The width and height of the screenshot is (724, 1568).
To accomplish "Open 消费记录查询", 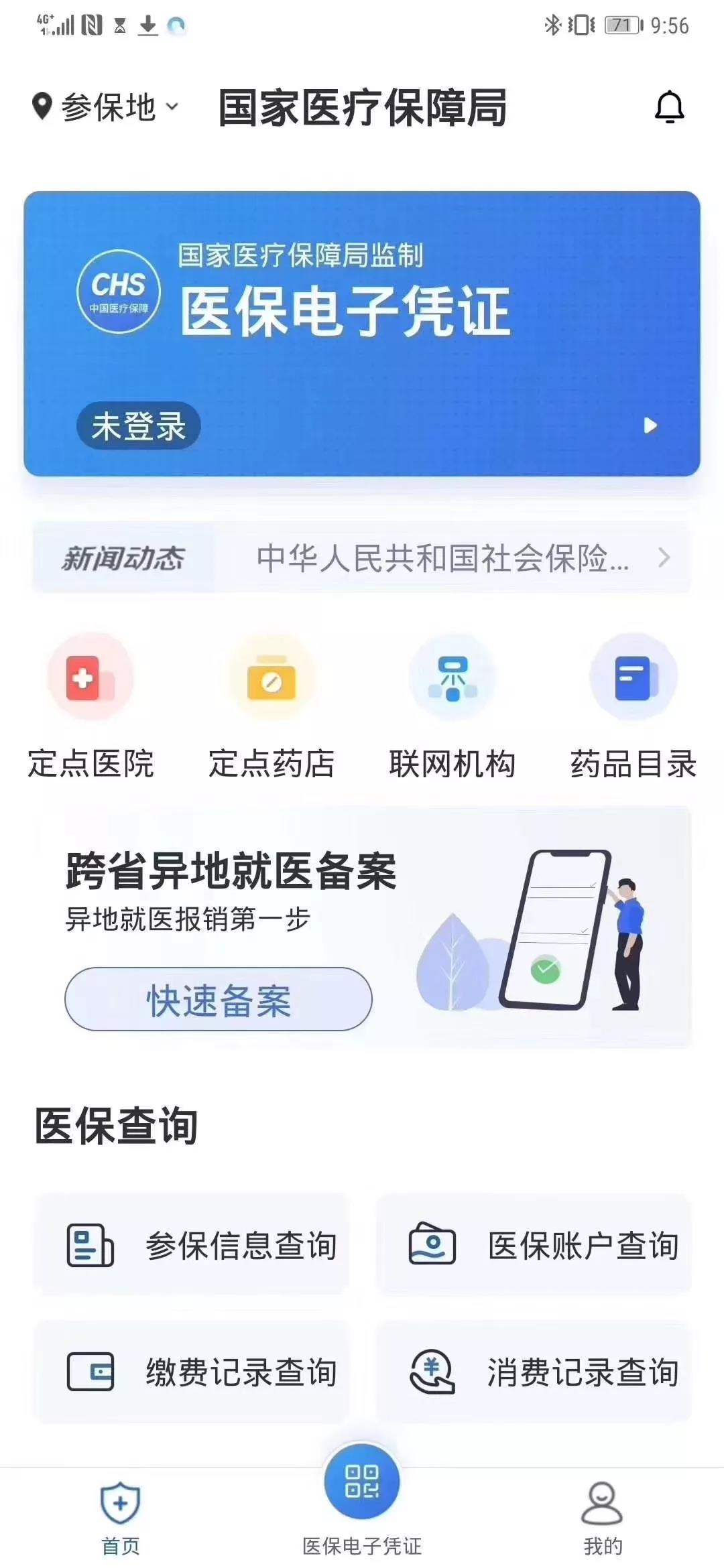I will click(534, 1372).
